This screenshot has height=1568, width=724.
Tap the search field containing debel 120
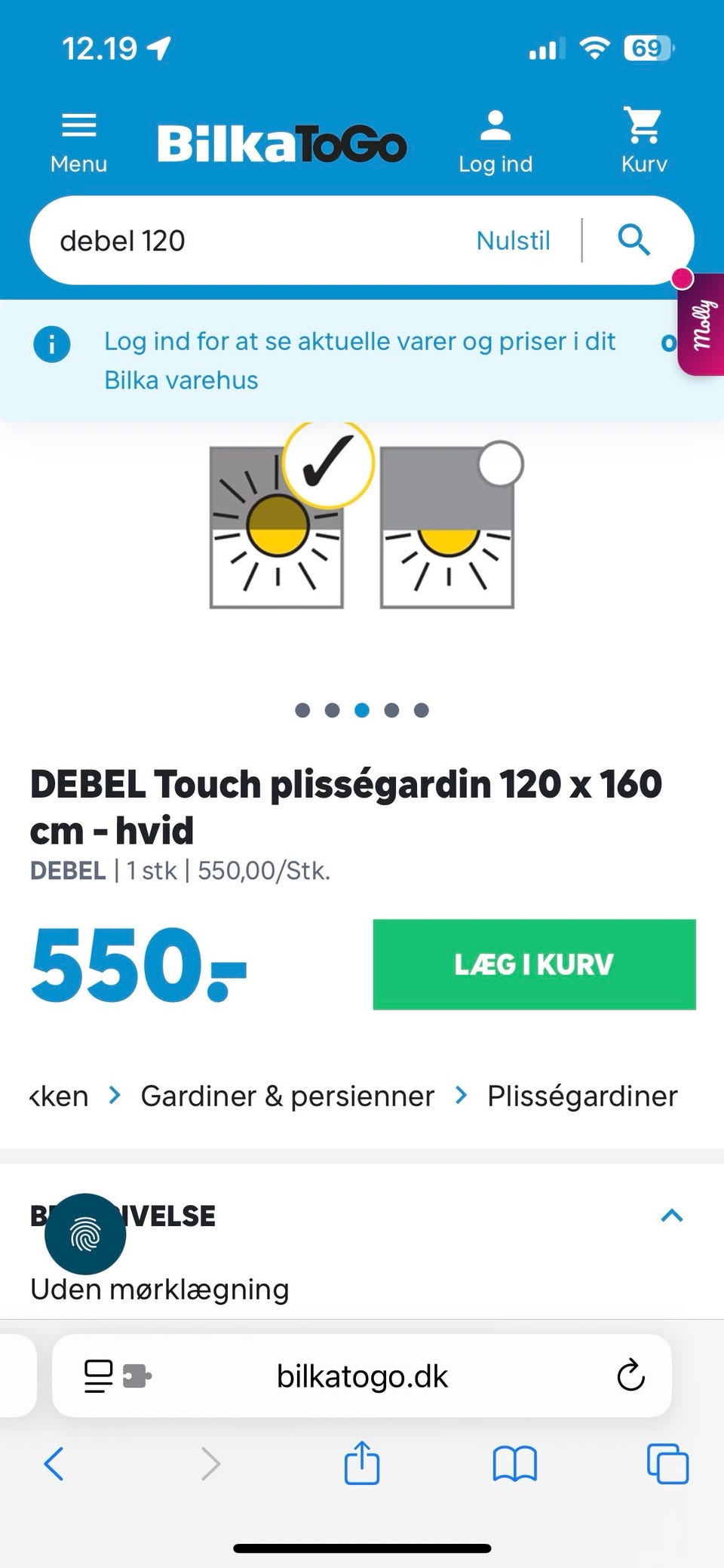[226, 240]
